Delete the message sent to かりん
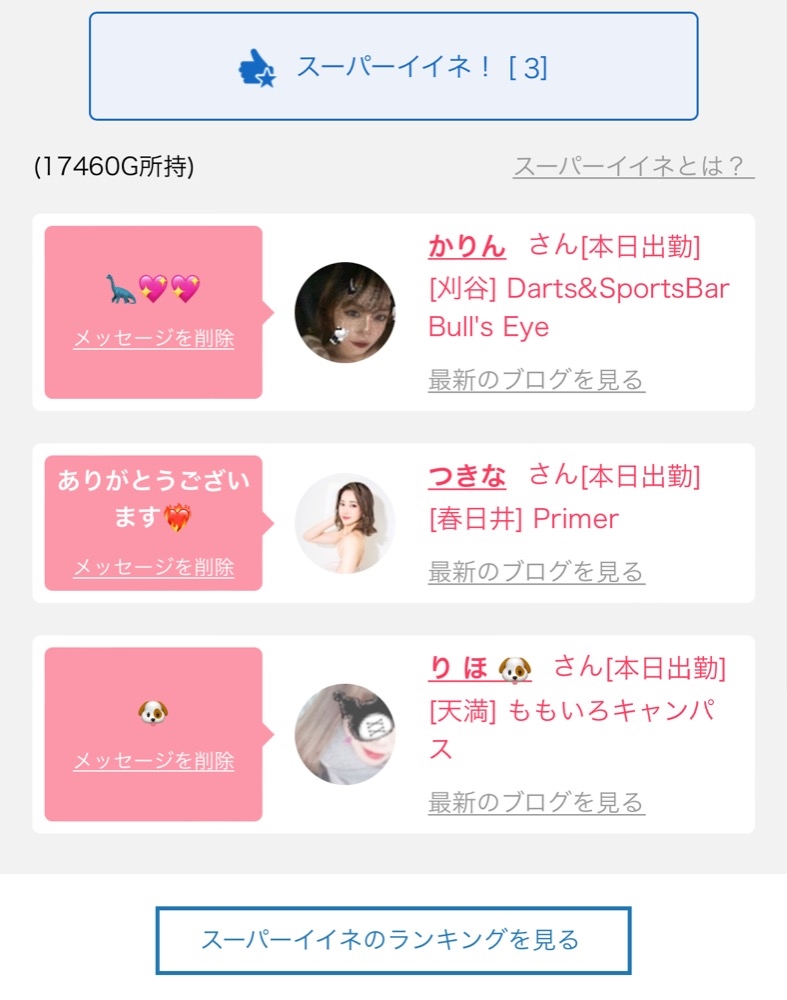The image size is (787, 1000). (x=154, y=337)
